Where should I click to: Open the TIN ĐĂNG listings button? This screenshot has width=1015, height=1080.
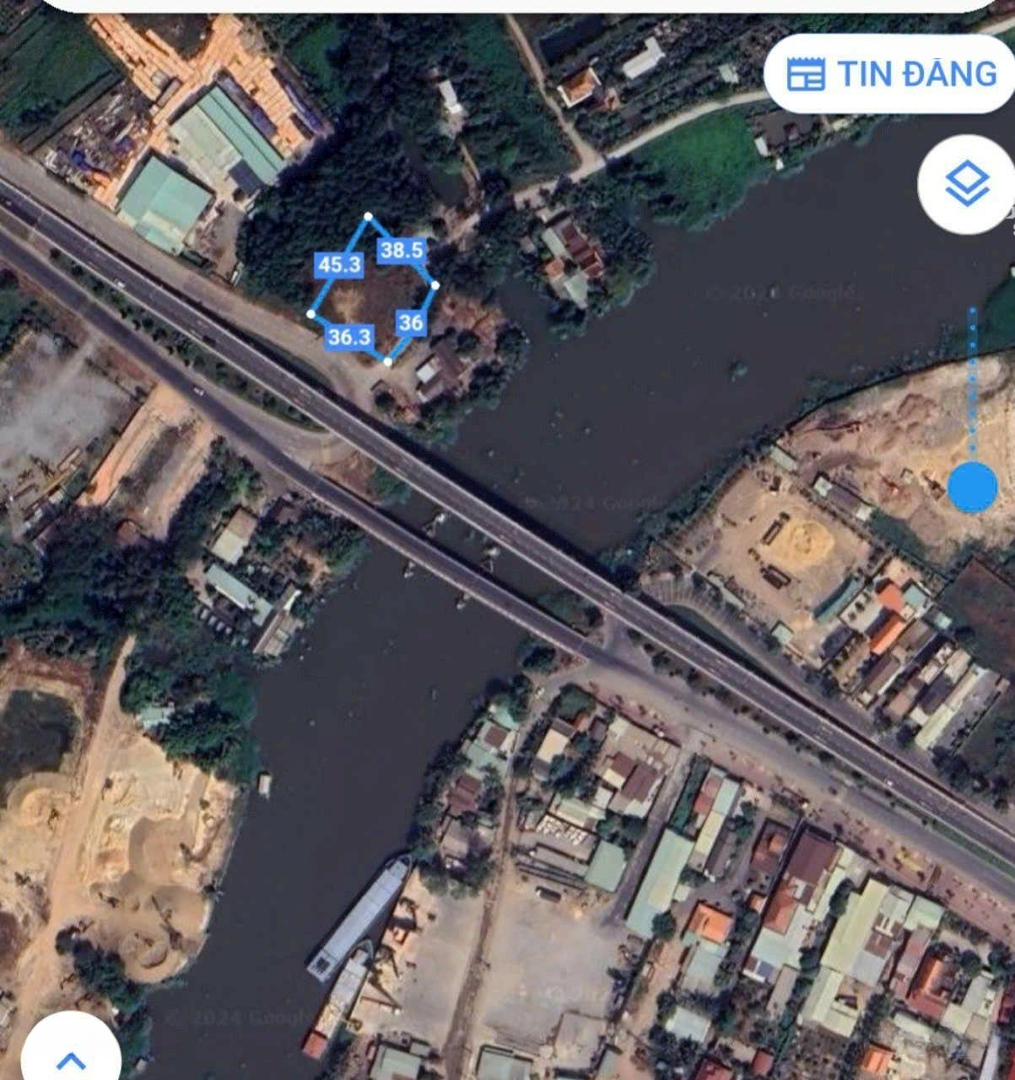click(890, 74)
